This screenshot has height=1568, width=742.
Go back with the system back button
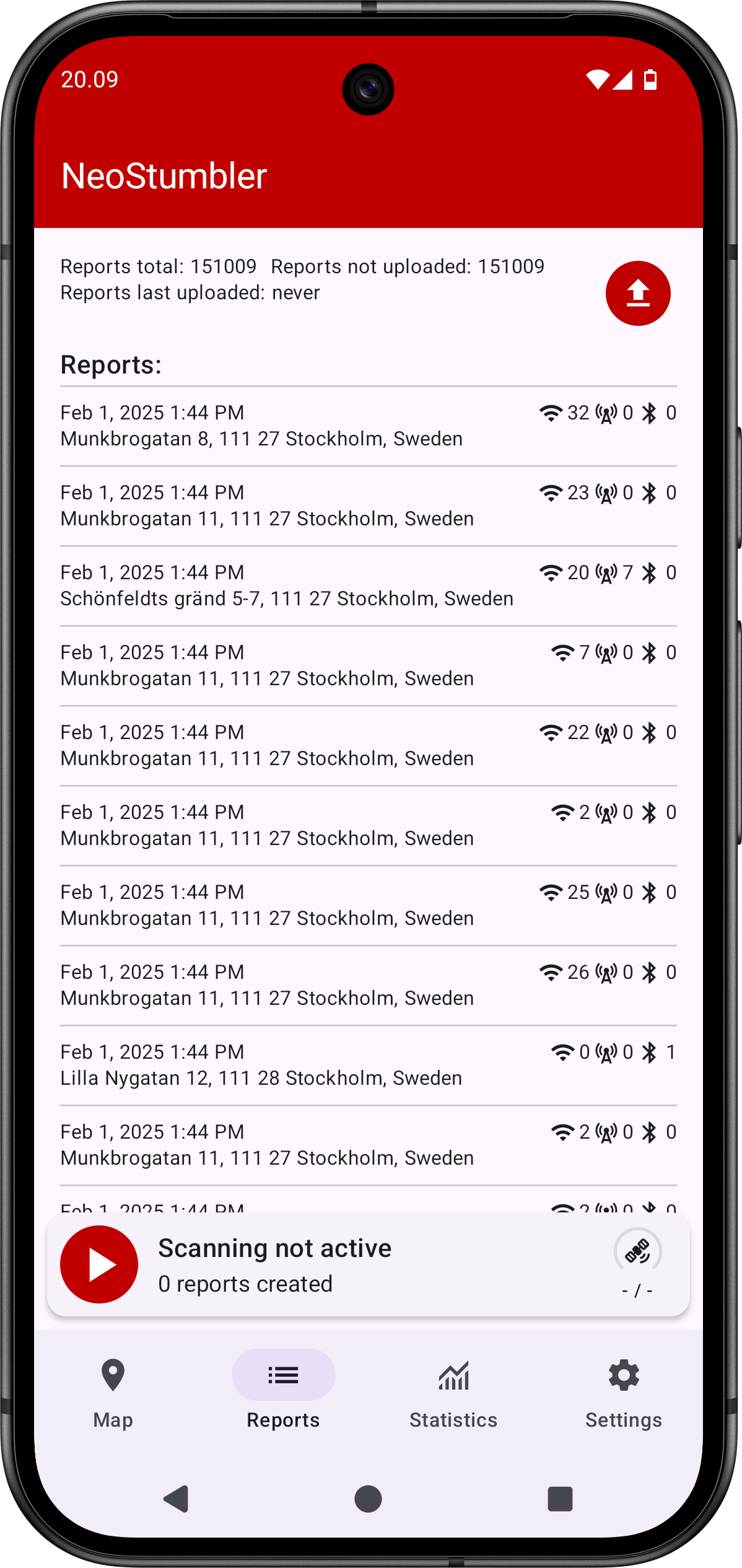click(177, 1499)
